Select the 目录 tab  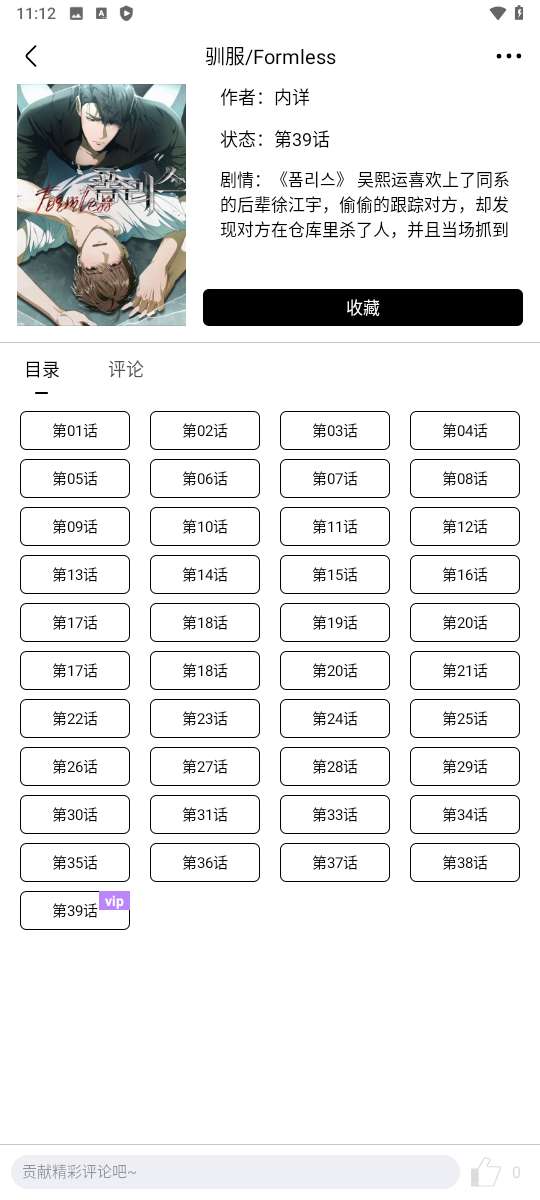click(x=42, y=369)
